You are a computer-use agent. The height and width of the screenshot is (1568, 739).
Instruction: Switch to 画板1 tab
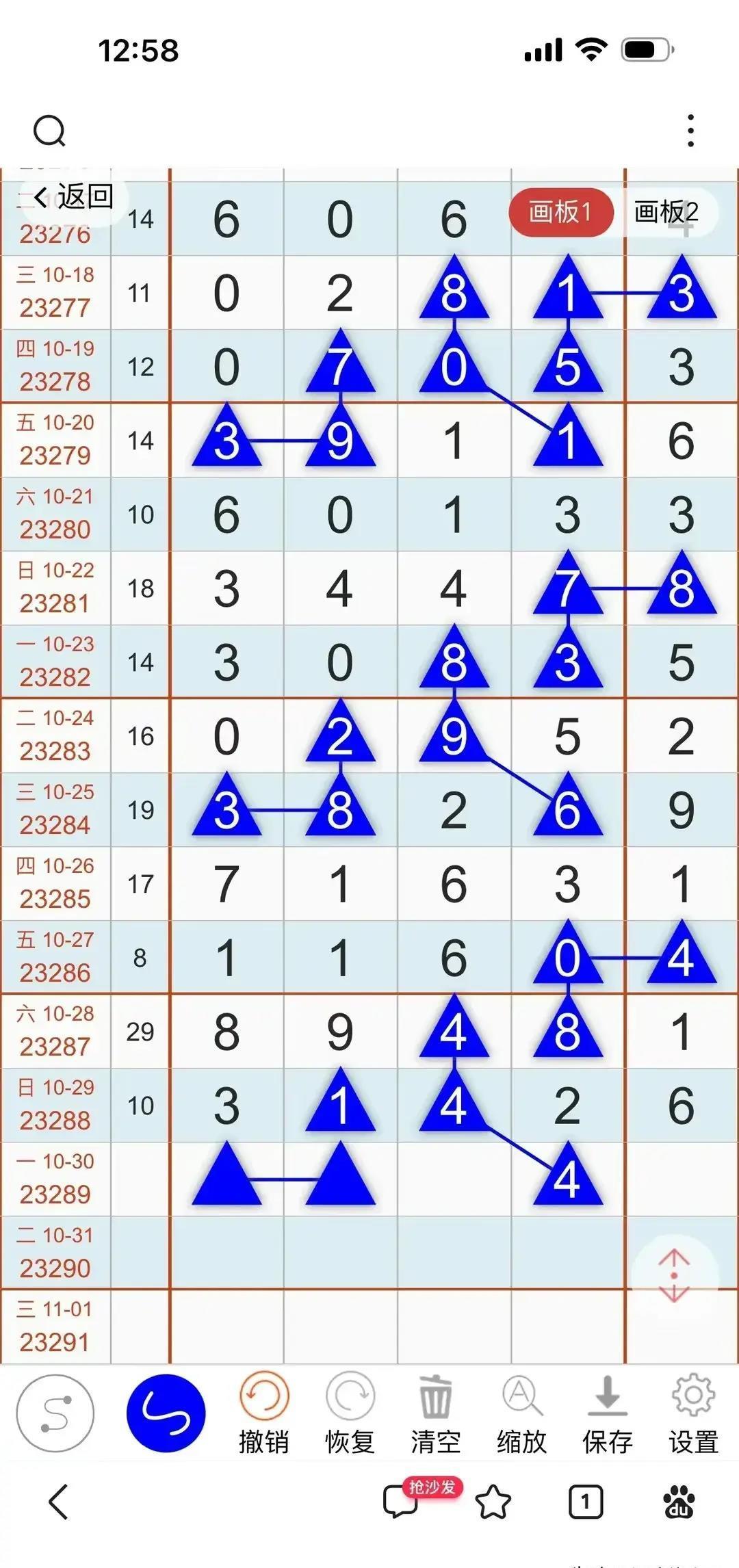point(560,212)
